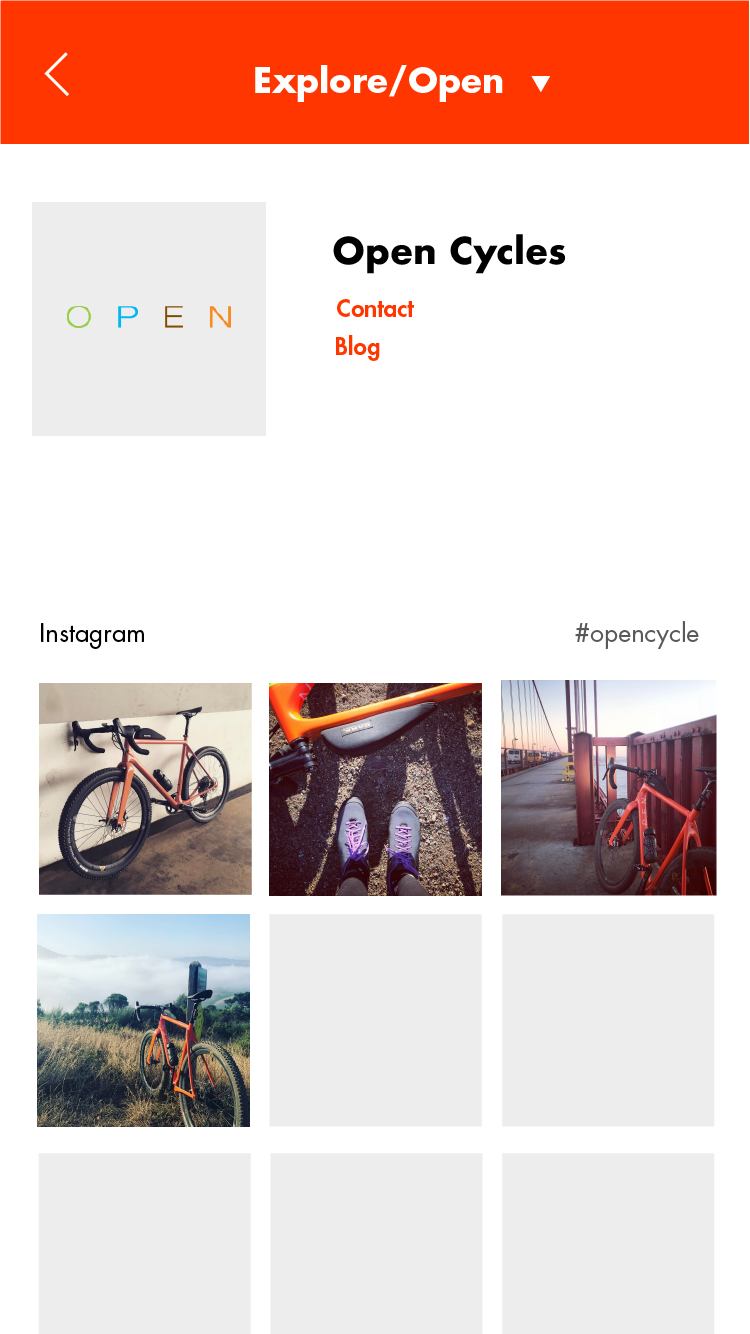Image resolution: width=750 pixels, height=1334 pixels.
Task: View the sneakers and bike shadow photo
Action: (375, 788)
